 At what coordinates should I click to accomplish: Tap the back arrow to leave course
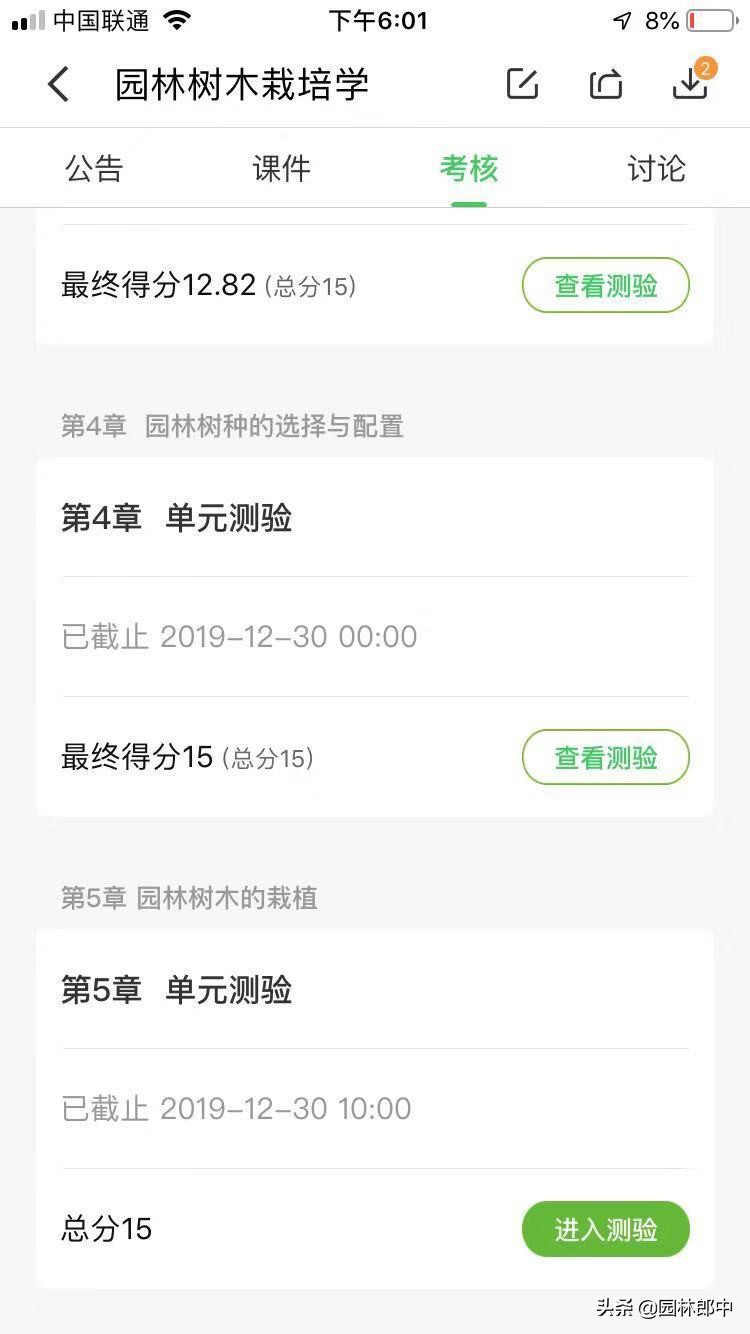click(x=58, y=84)
